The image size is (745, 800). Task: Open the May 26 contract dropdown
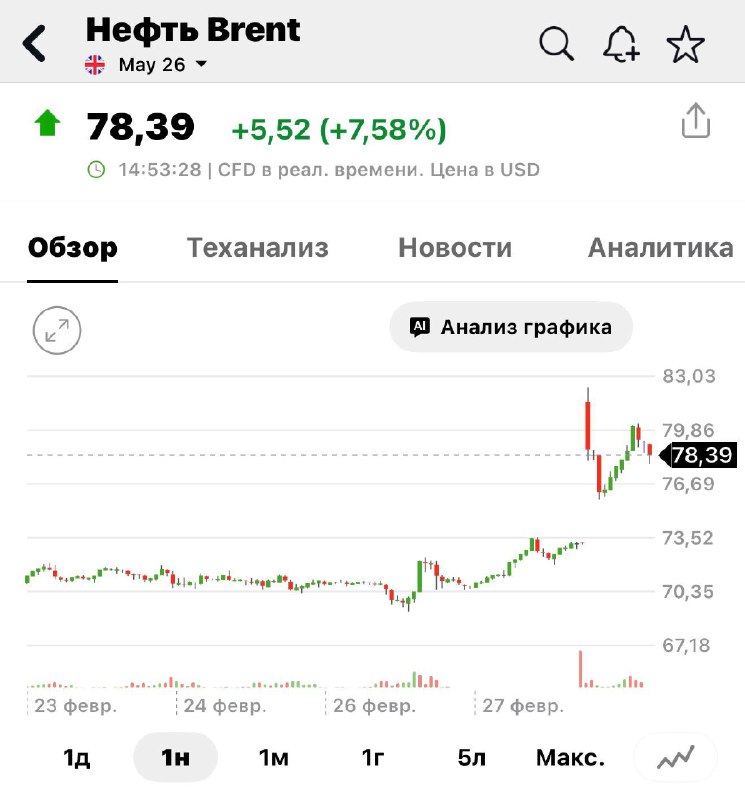[x=160, y=65]
